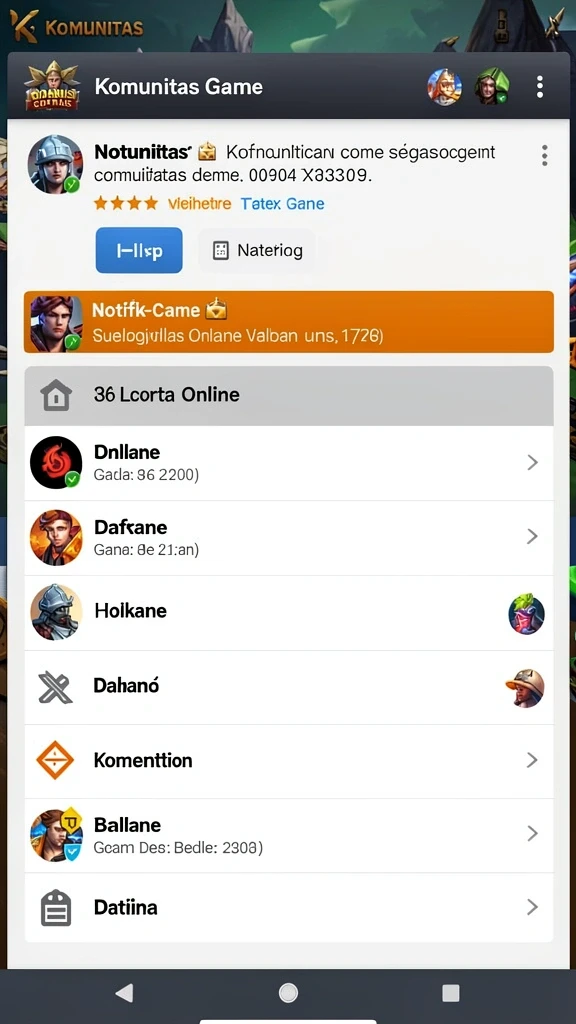Viewport: 576px width, 1024px height.
Task: Open the Ballane row
Action: (x=289, y=835)
